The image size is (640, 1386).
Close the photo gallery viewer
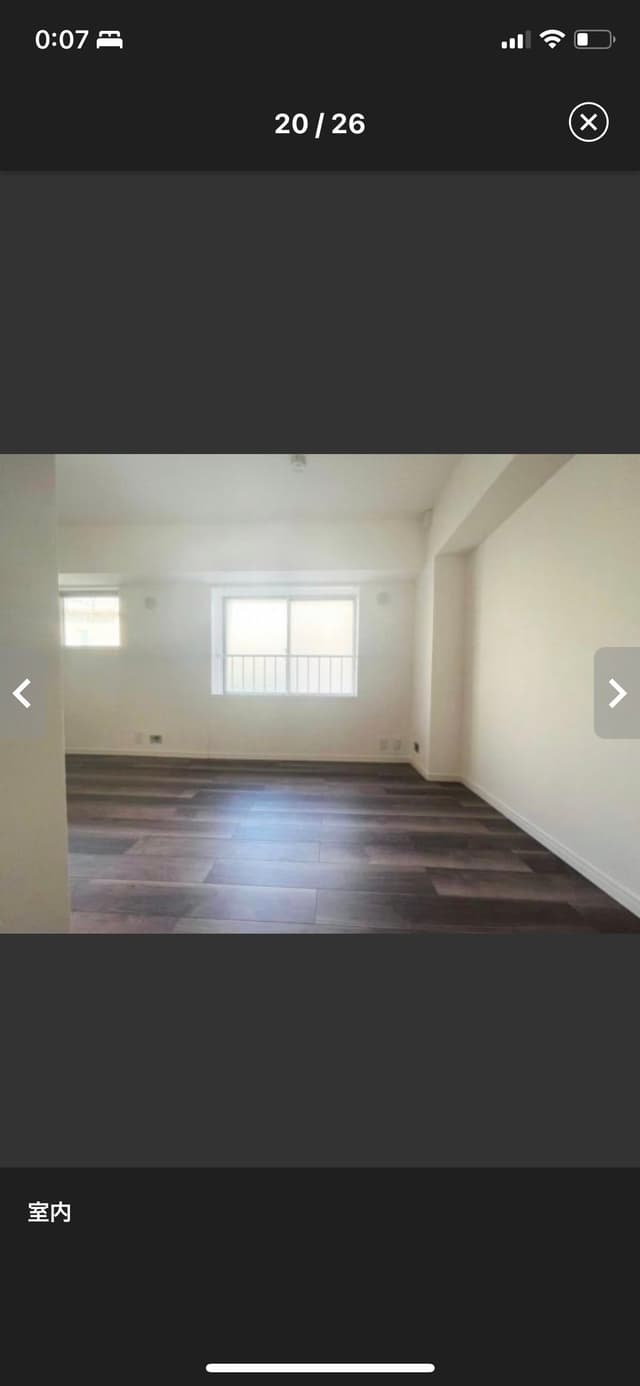pos(588,122)
